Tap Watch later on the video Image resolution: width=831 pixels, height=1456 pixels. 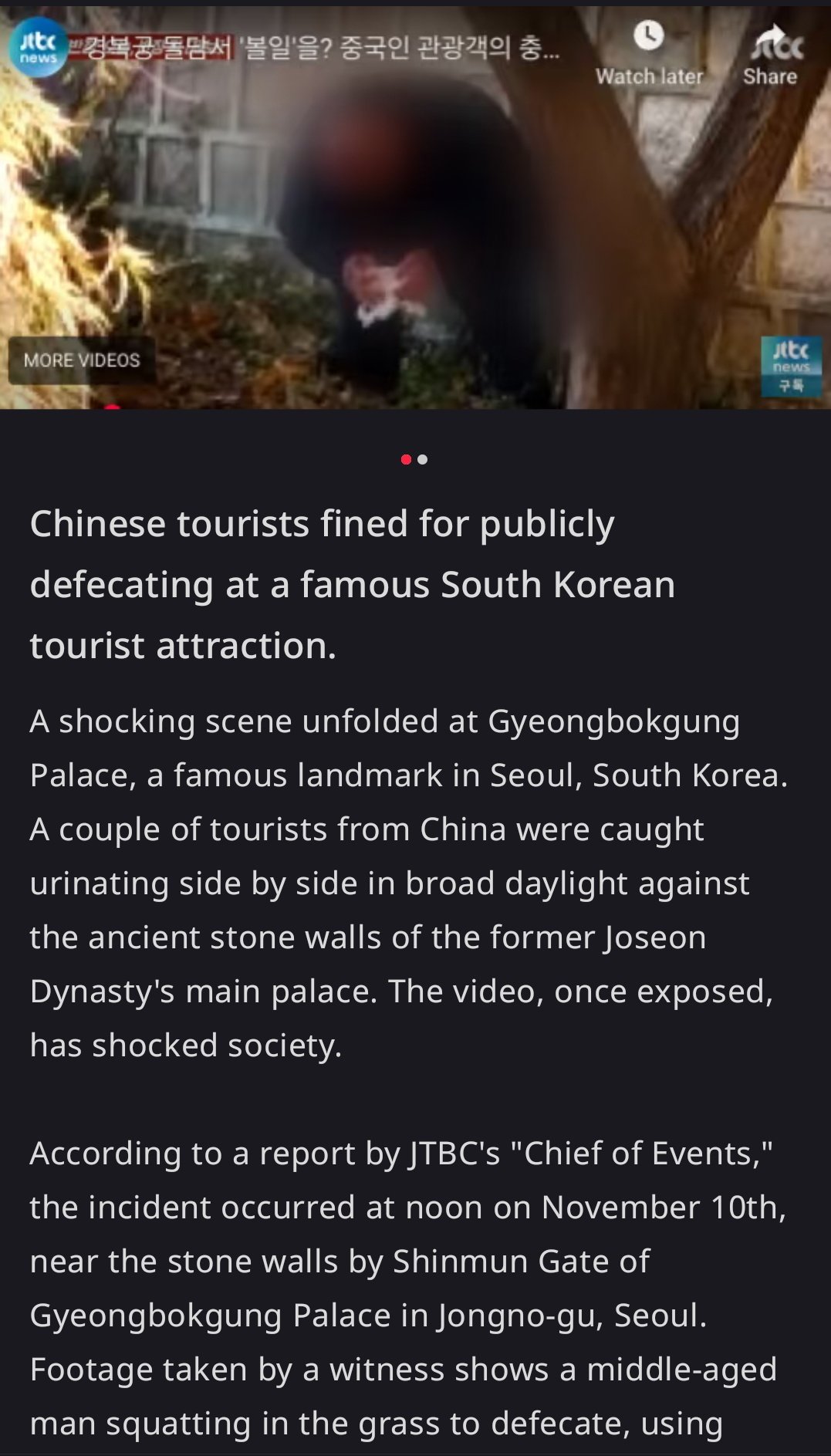click(649, 52)
